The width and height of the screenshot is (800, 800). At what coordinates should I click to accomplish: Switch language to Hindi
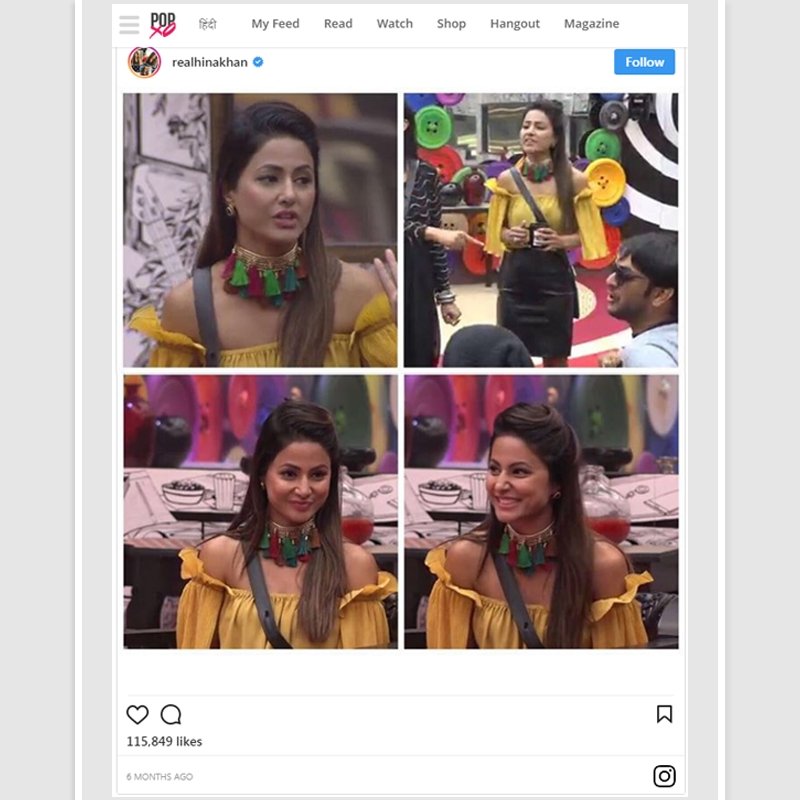click(208, 23)
